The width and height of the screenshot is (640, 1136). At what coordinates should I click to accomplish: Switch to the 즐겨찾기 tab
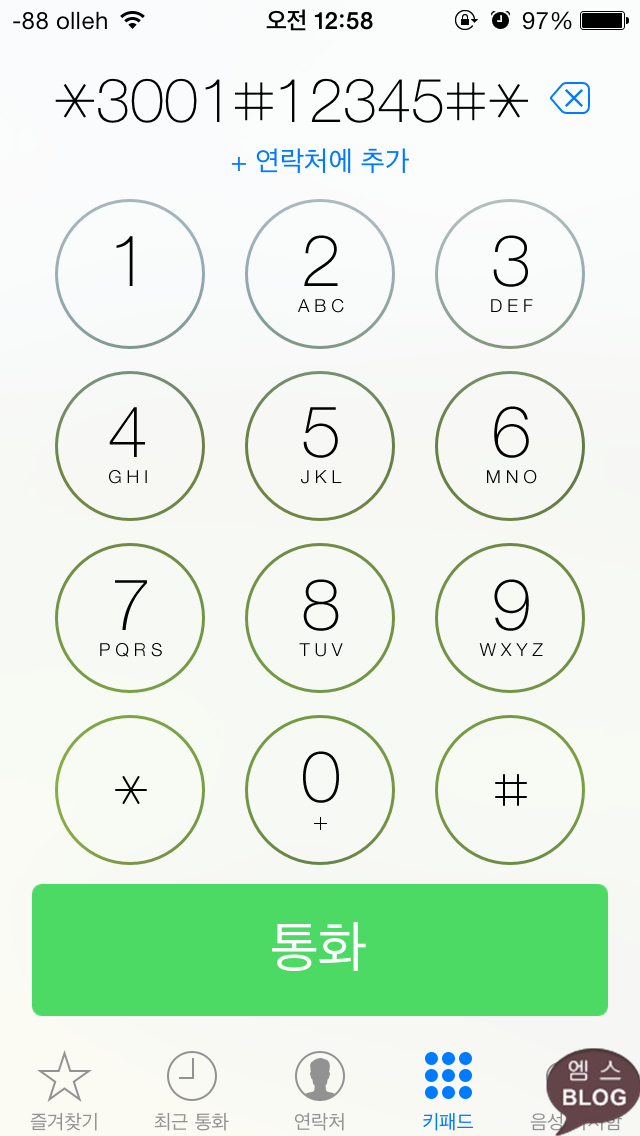tap(64, 1091)
